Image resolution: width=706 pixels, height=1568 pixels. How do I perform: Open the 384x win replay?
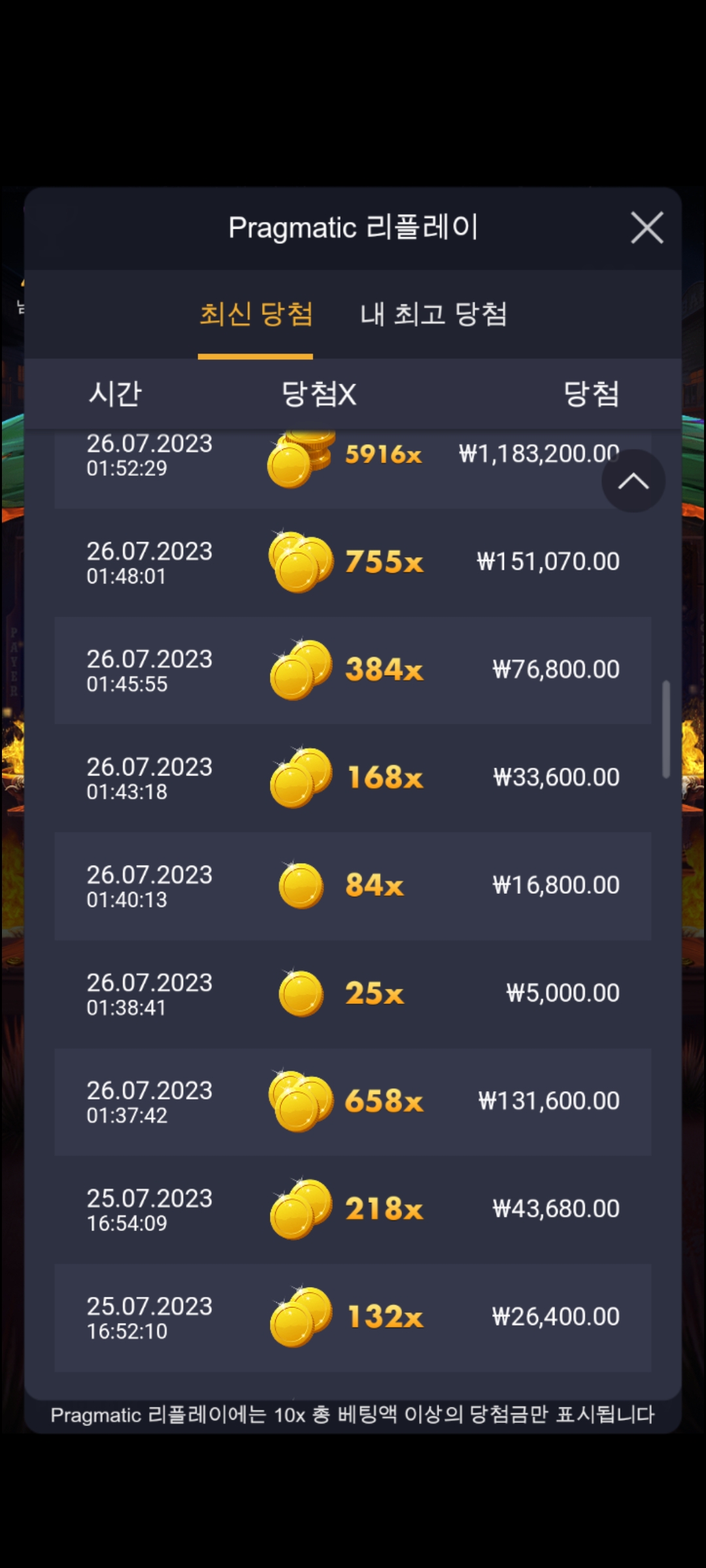(353, 670)
